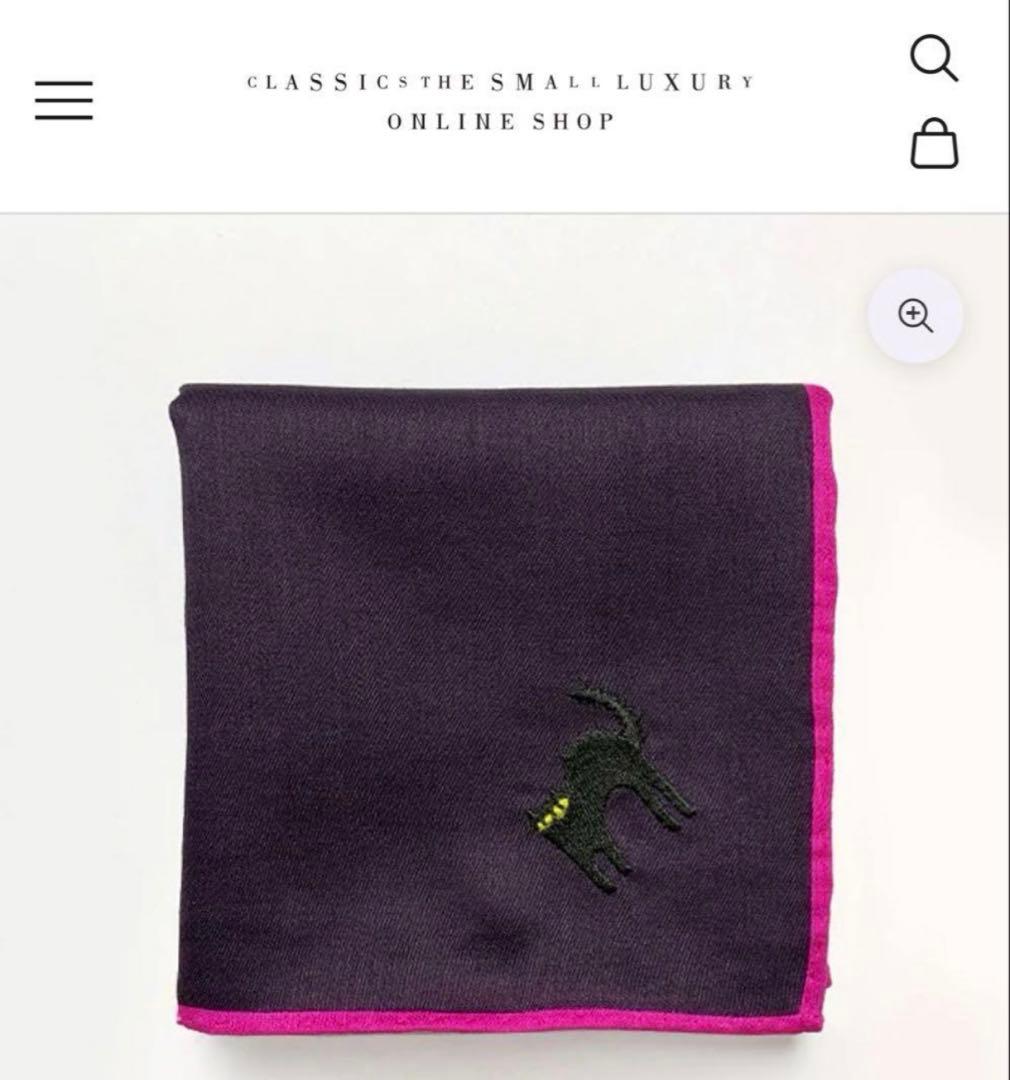Open the cart via the bag icon
Image resolution: width=1010 pixels, height=1080 pixels.
pos(934,143)
